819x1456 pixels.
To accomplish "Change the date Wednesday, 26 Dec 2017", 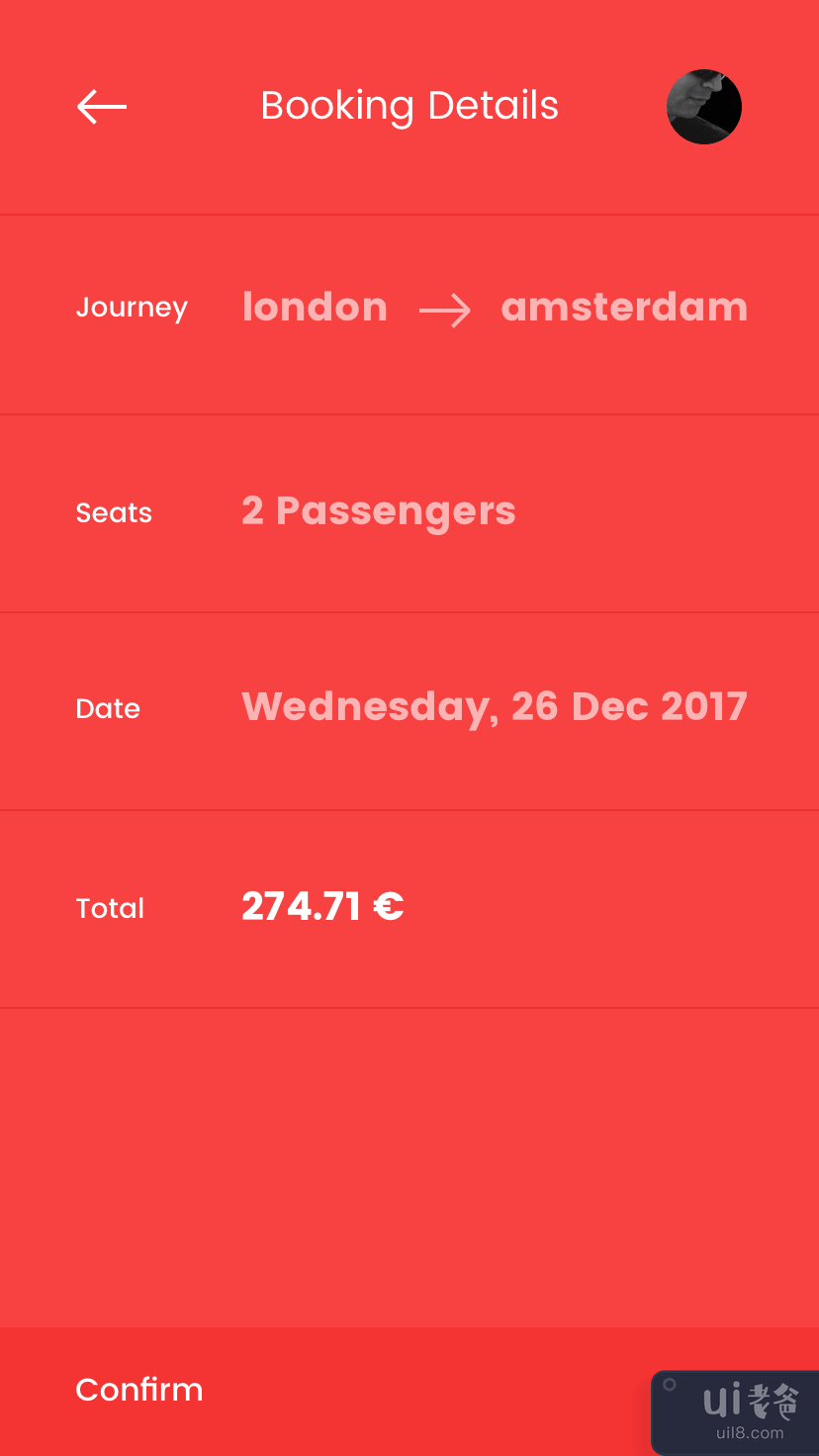I will coord(494,707).
